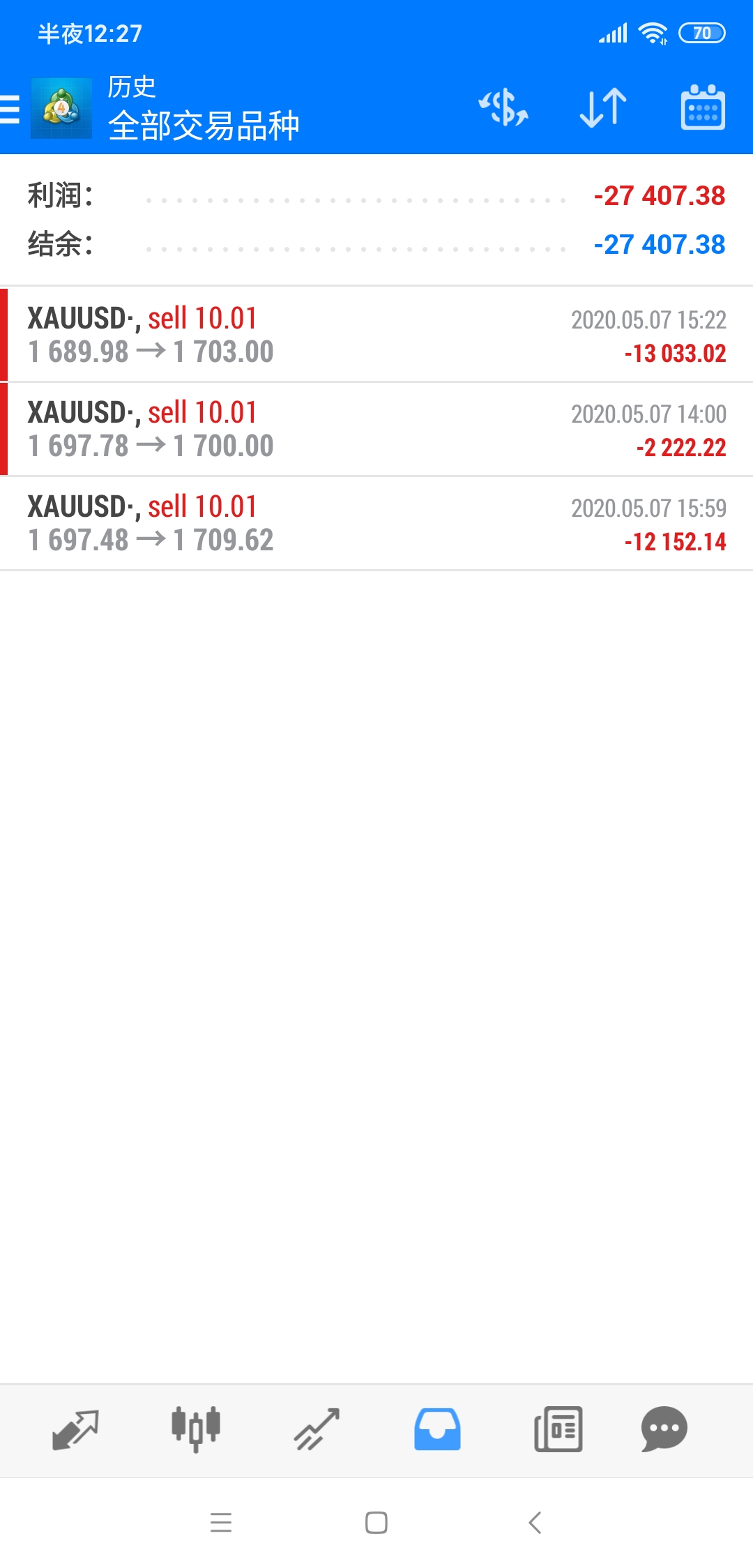Go back using system back button
The image size is (753, 1568).
(x=535, y=1523)
